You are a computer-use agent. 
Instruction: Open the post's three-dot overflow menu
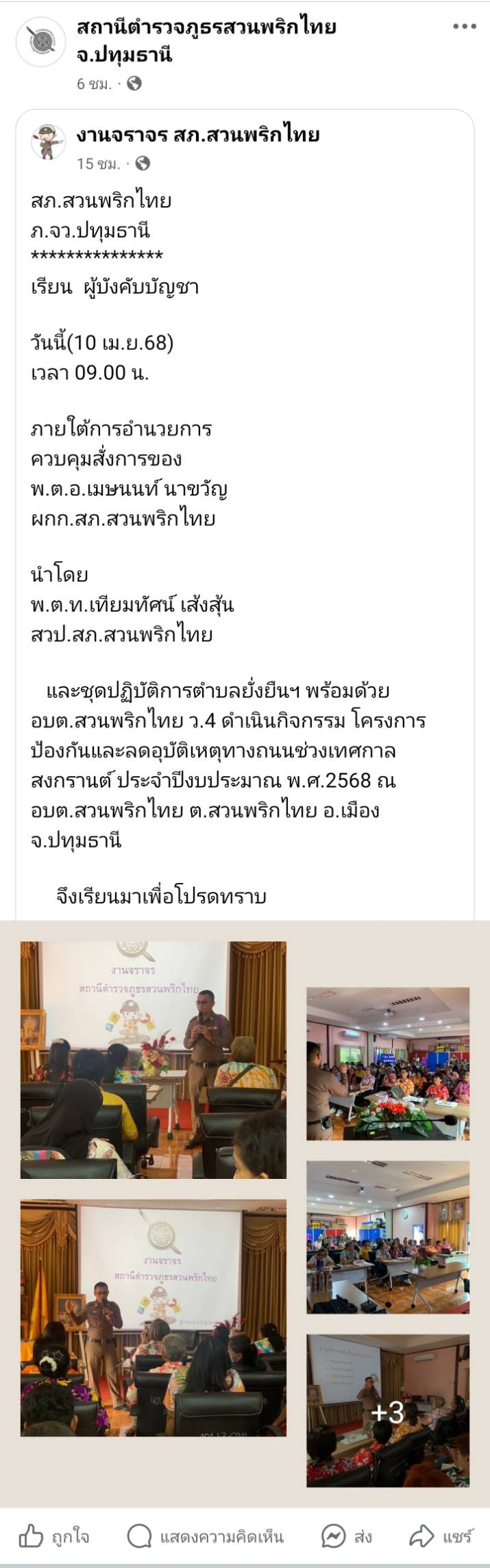(464, 27)
